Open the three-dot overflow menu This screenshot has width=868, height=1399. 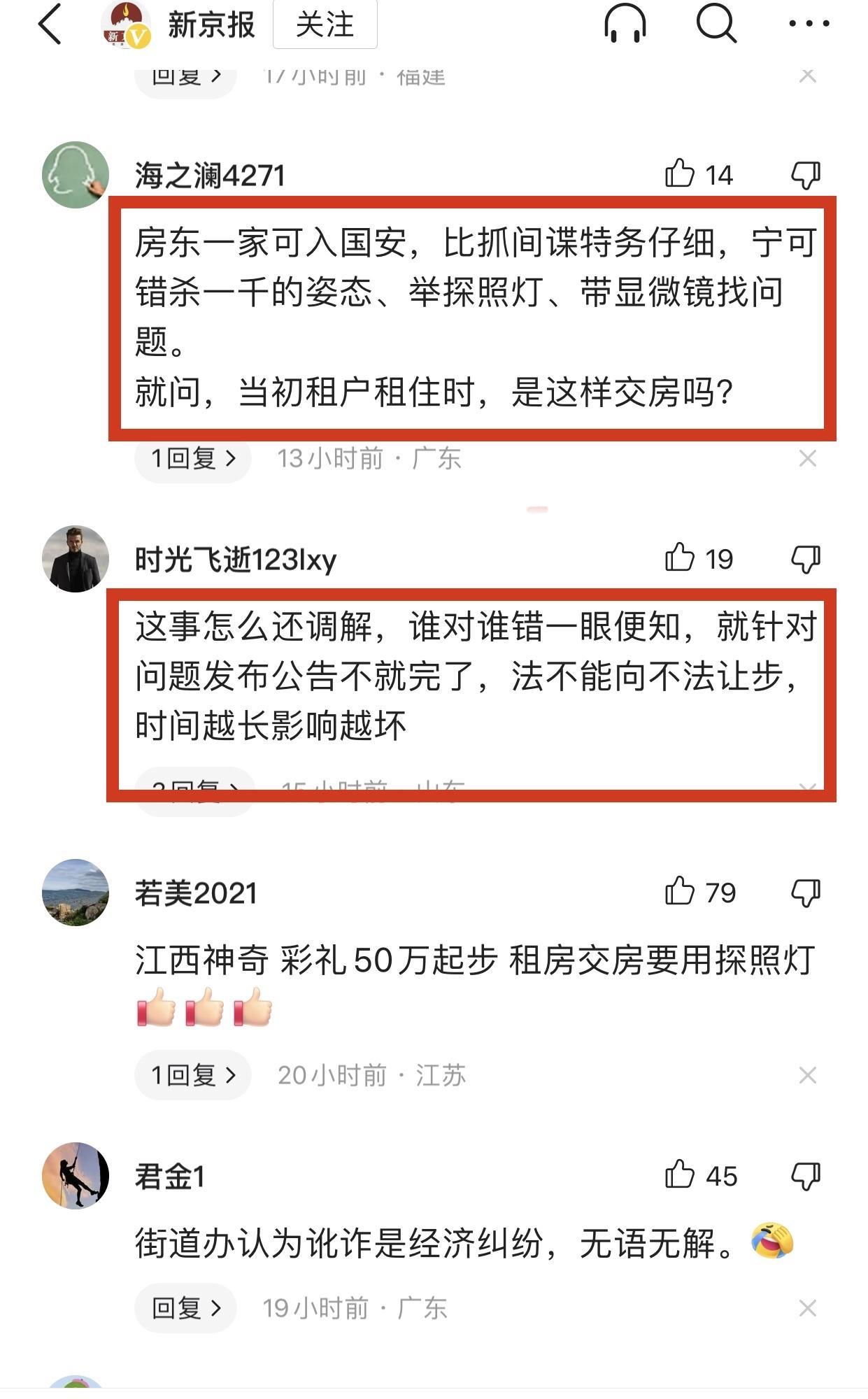(x=809, y=24)
